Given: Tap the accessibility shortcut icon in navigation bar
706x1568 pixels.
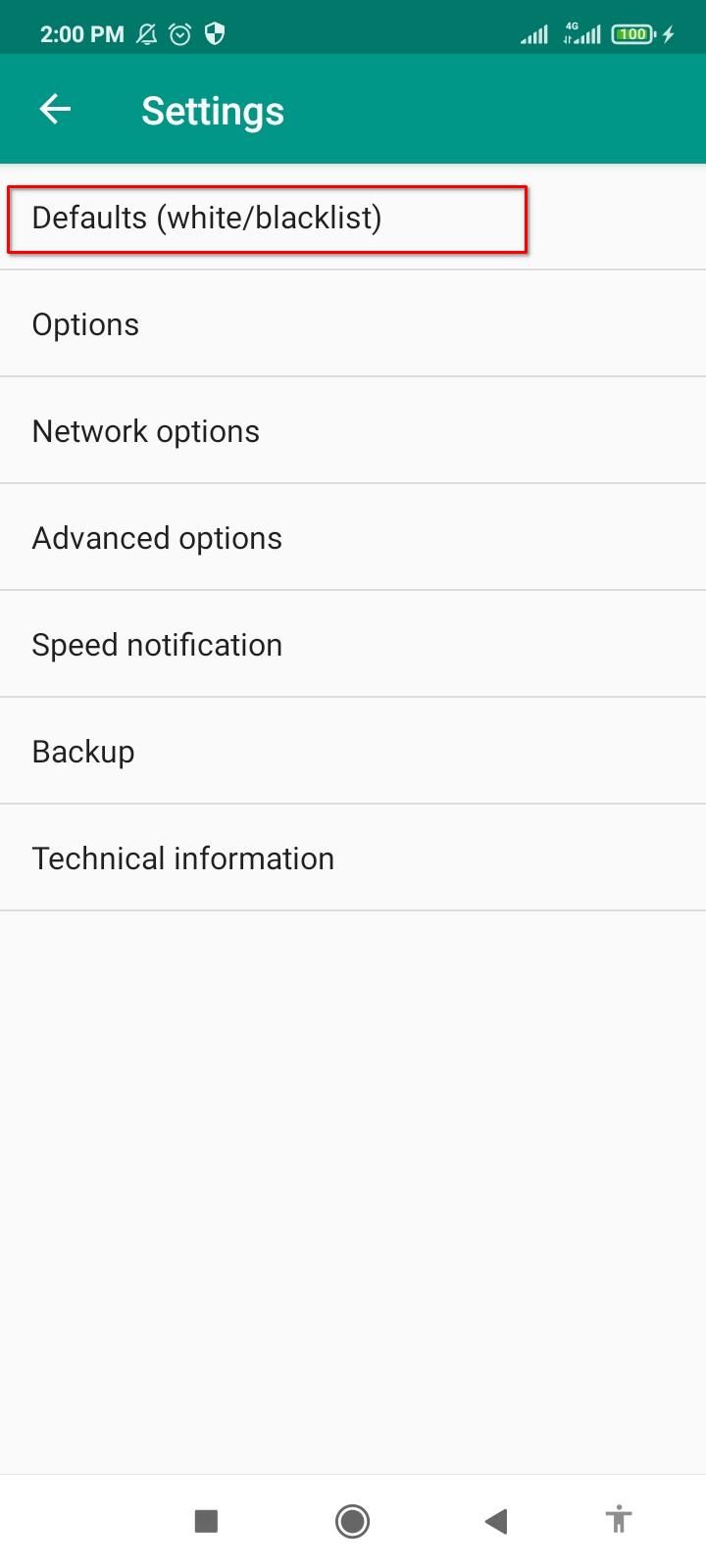Looking at the screenshot, I should (618, 1520).
